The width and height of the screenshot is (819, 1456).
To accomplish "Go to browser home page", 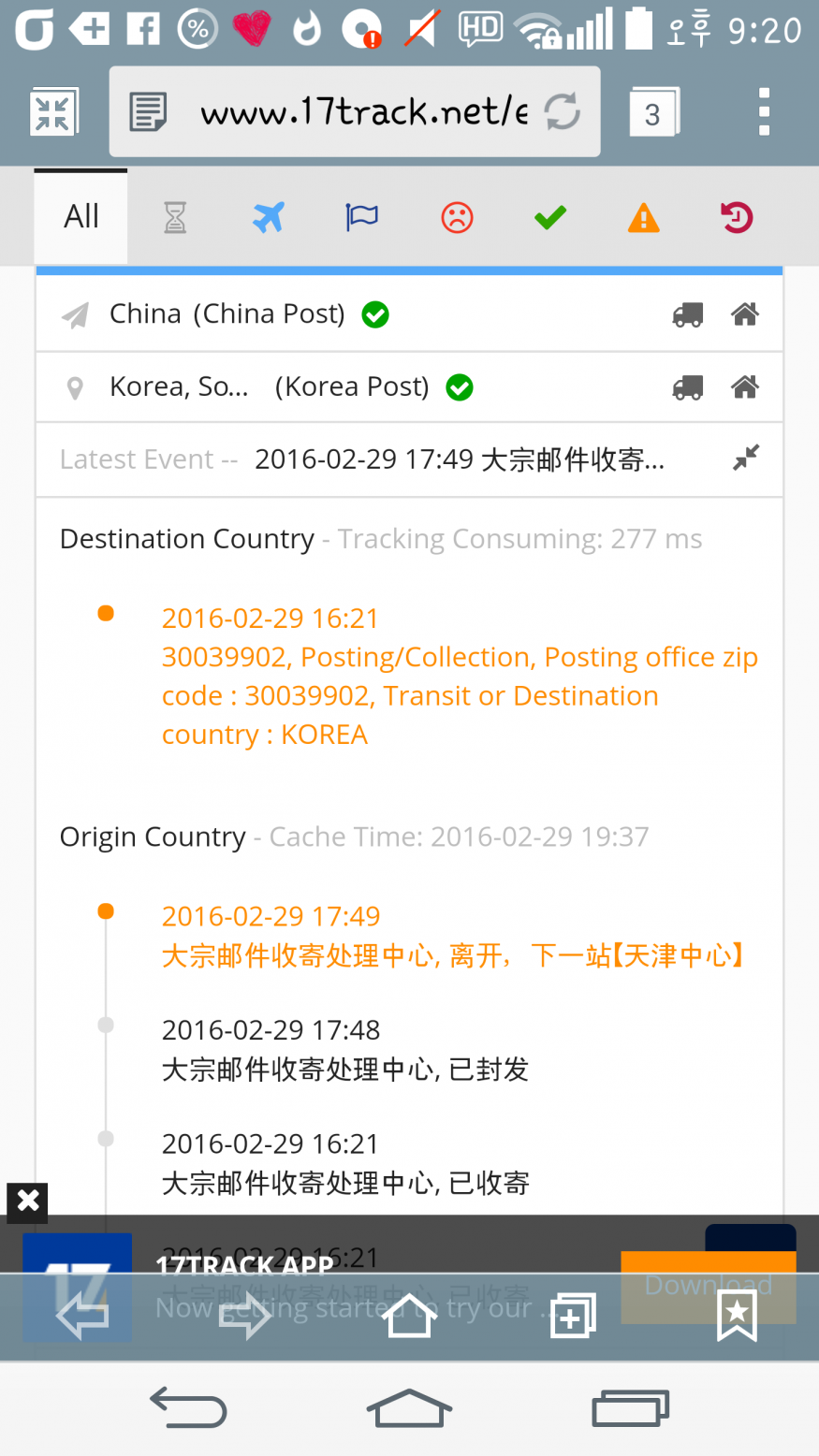I will (410, 1316).
